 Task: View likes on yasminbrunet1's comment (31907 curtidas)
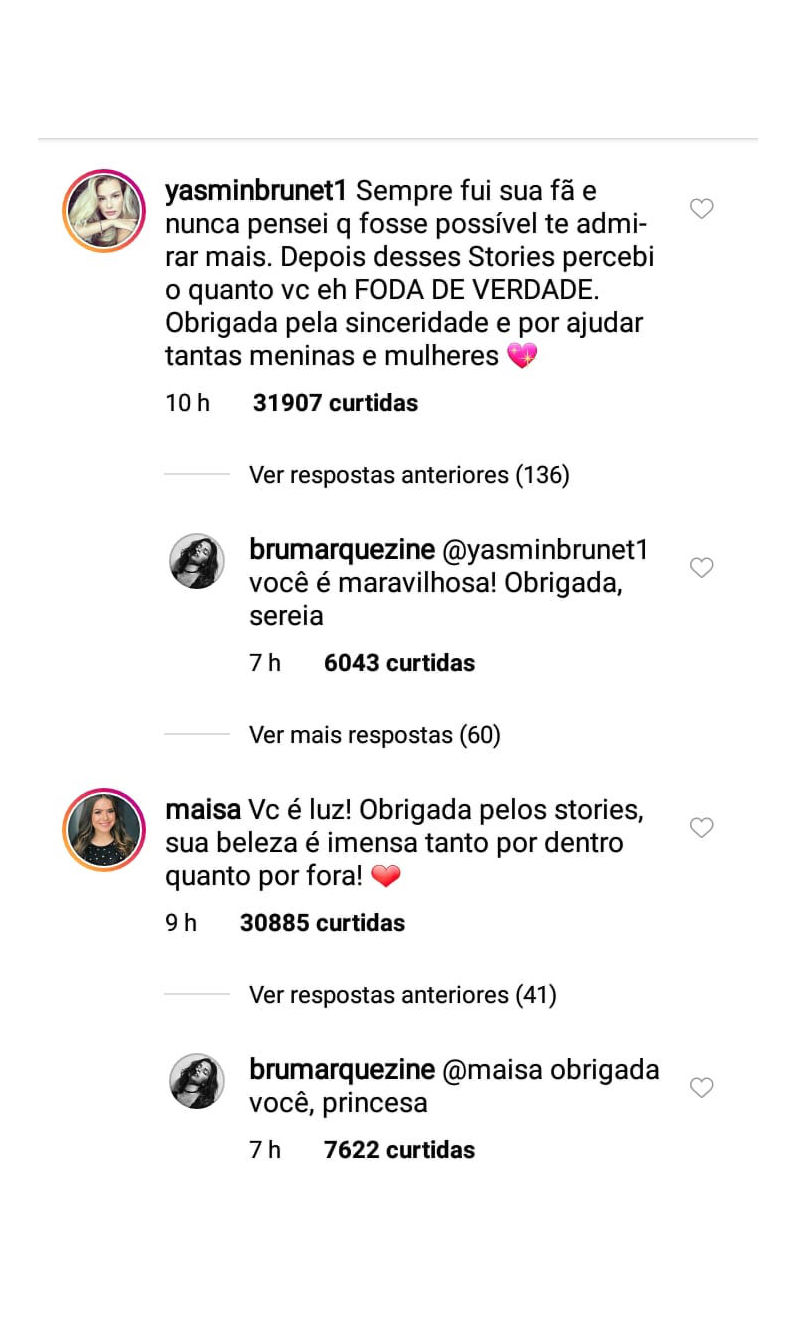click(335, 403)
